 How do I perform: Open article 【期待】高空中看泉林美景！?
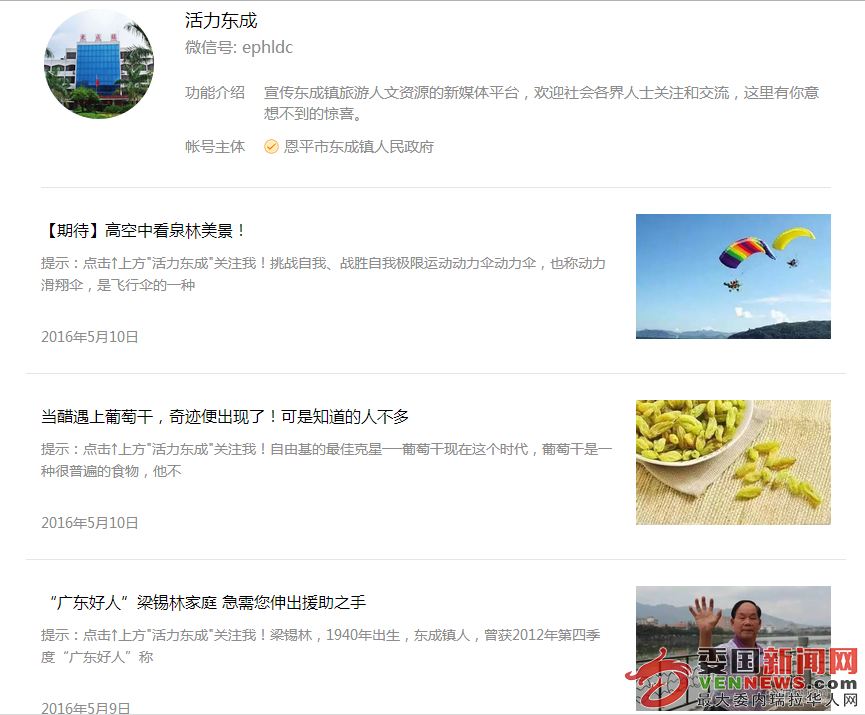pyautogui.click(x=144, y=231)
